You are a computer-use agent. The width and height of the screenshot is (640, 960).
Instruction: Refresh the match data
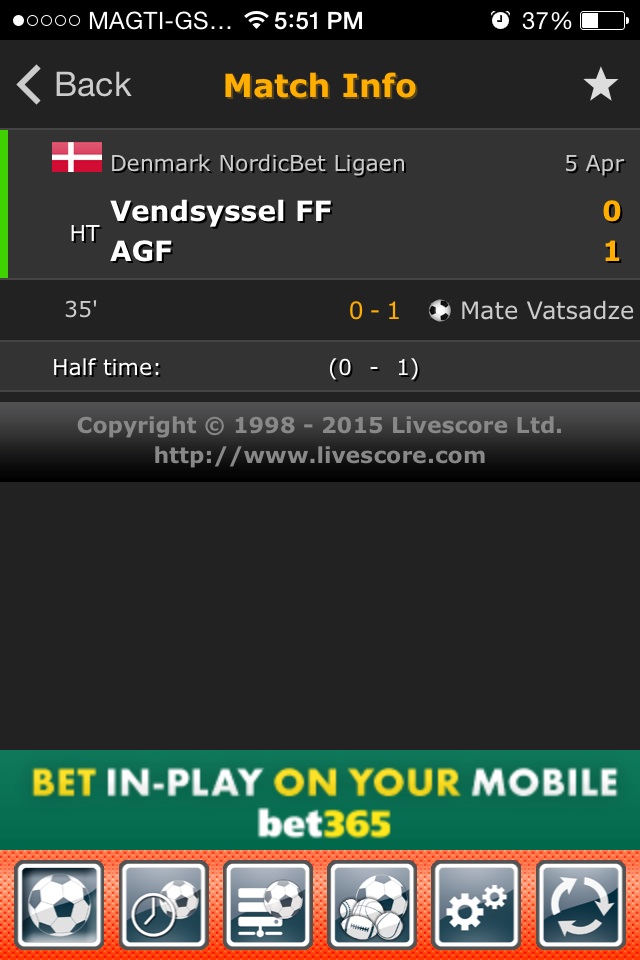[x=580, y=904]
